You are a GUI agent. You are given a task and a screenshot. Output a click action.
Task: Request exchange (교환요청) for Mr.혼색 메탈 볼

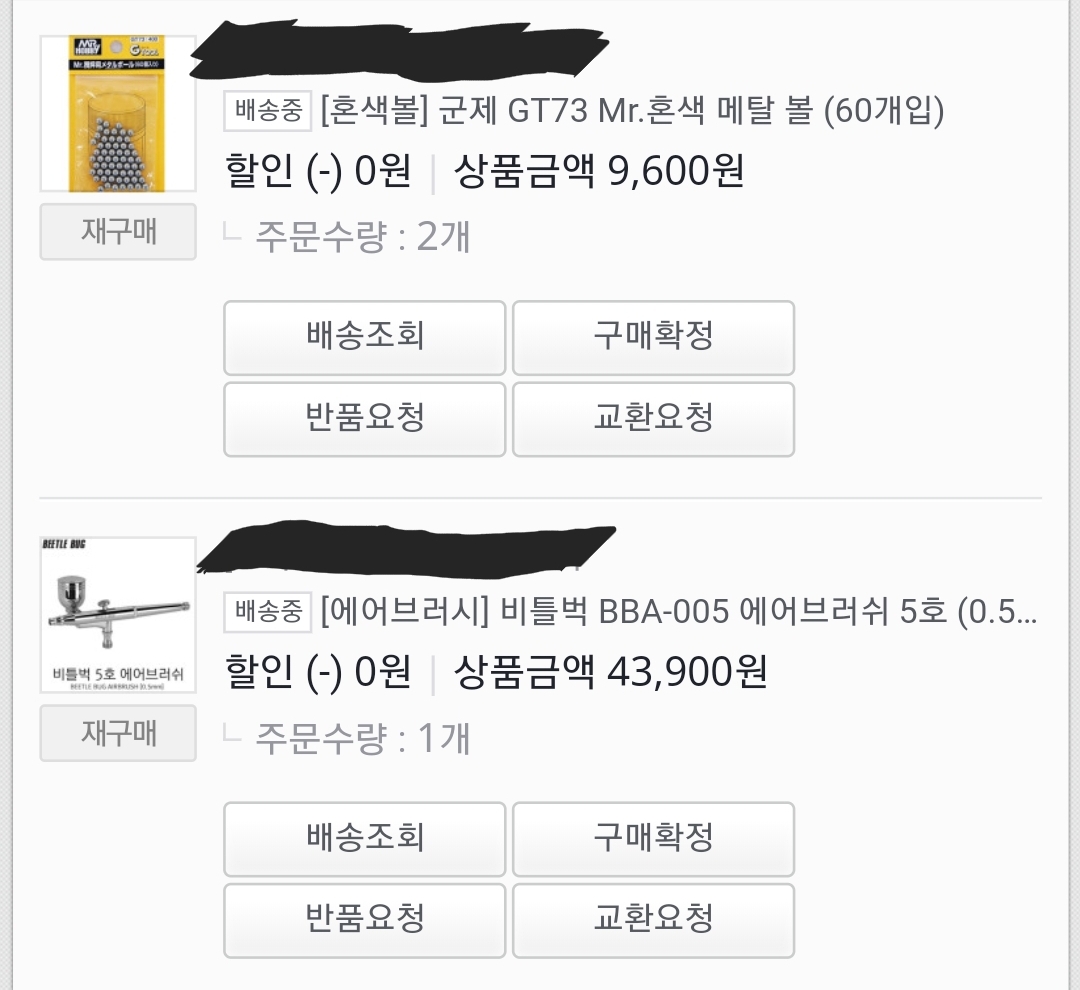(x=653, y=418)
